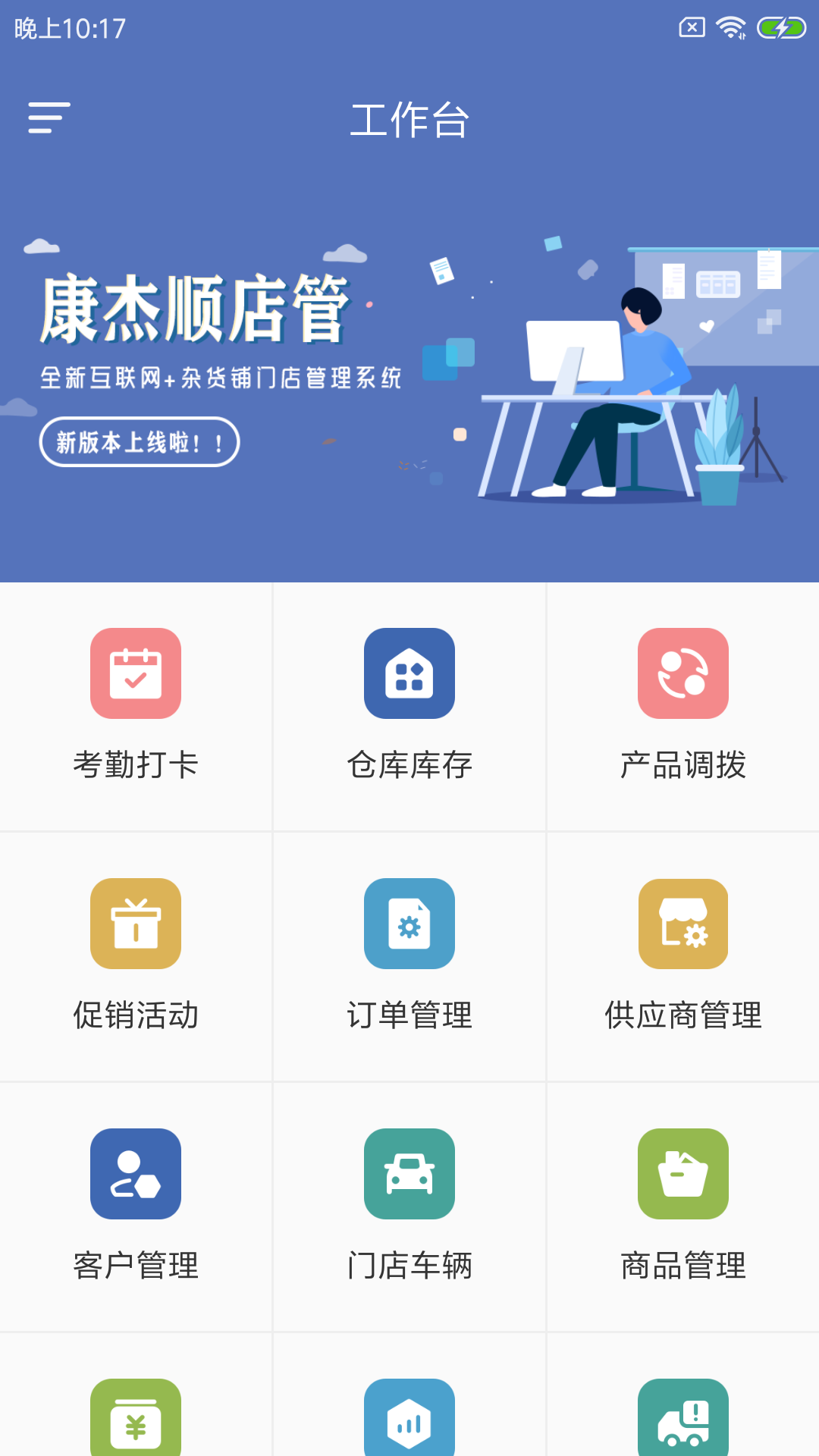Screen dimensions: 819x1456
Task: Open the 门店车辆 store vehicle icon
Action: [x=409, y=1174]
